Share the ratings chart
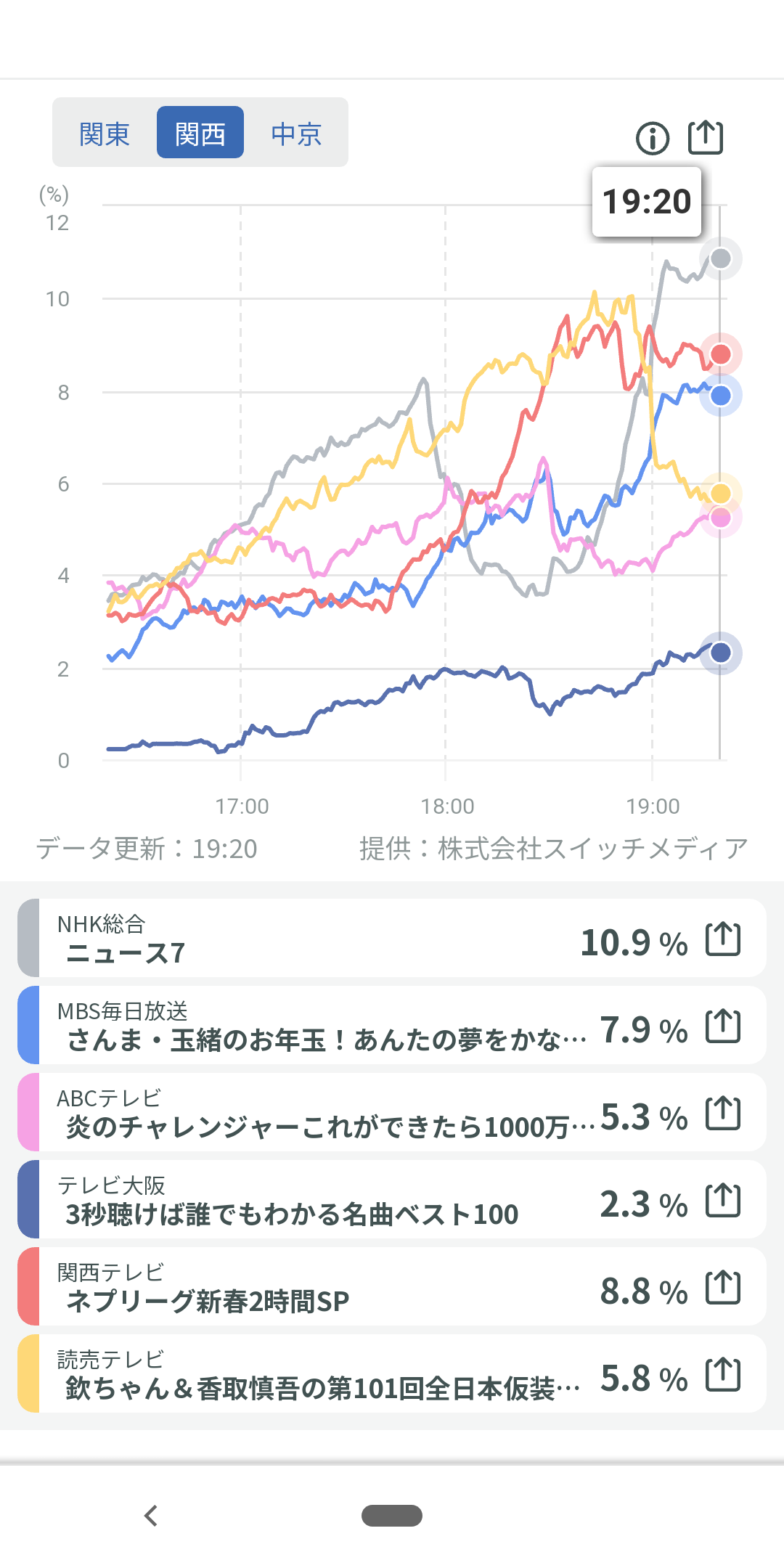Viewport: 784px width, 1568px height. [x=706, y=137]
